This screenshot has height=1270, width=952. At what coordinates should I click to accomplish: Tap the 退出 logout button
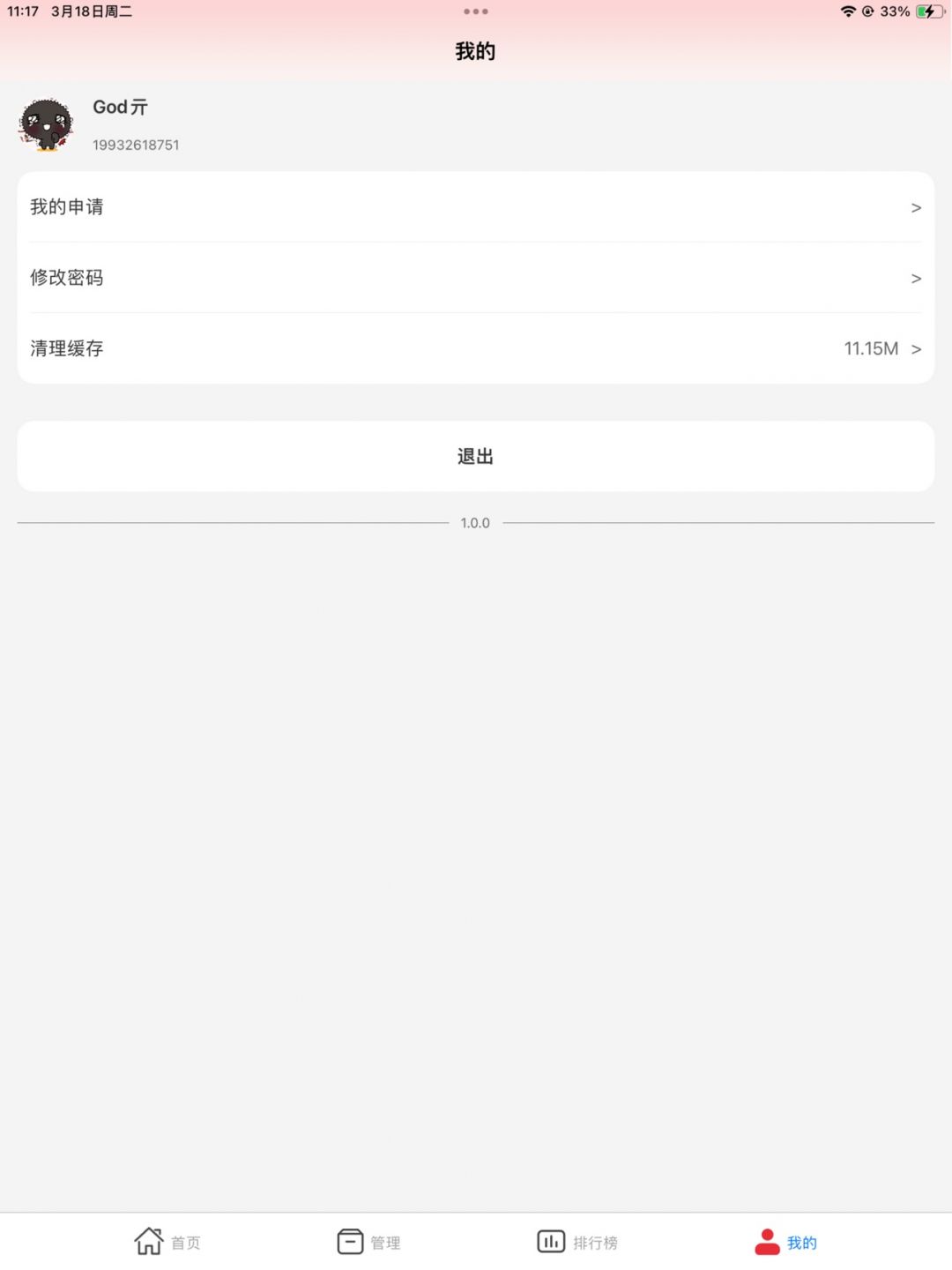click(x=475, y=456)
